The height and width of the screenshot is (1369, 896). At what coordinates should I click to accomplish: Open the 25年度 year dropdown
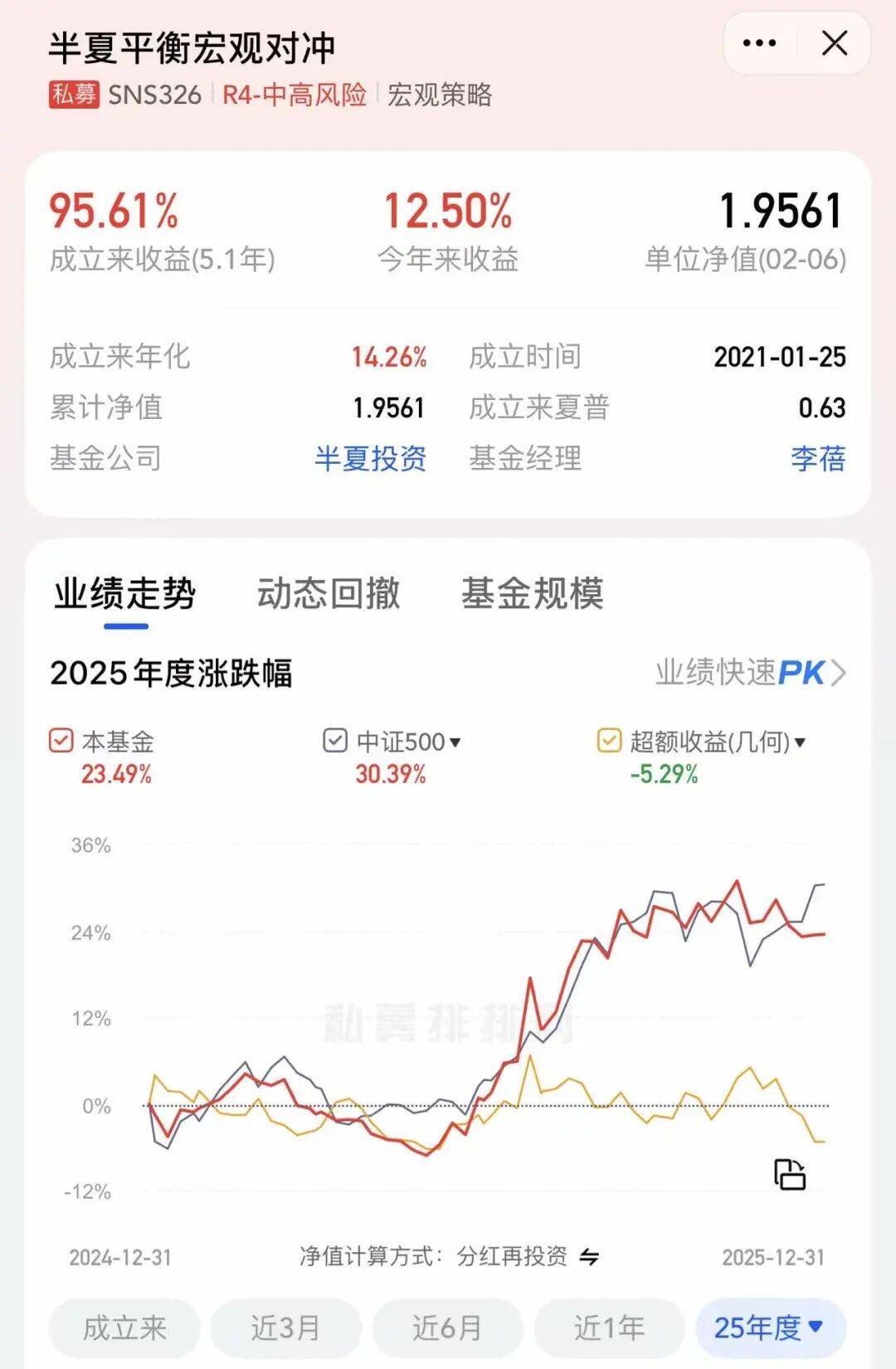point(770,1328)
